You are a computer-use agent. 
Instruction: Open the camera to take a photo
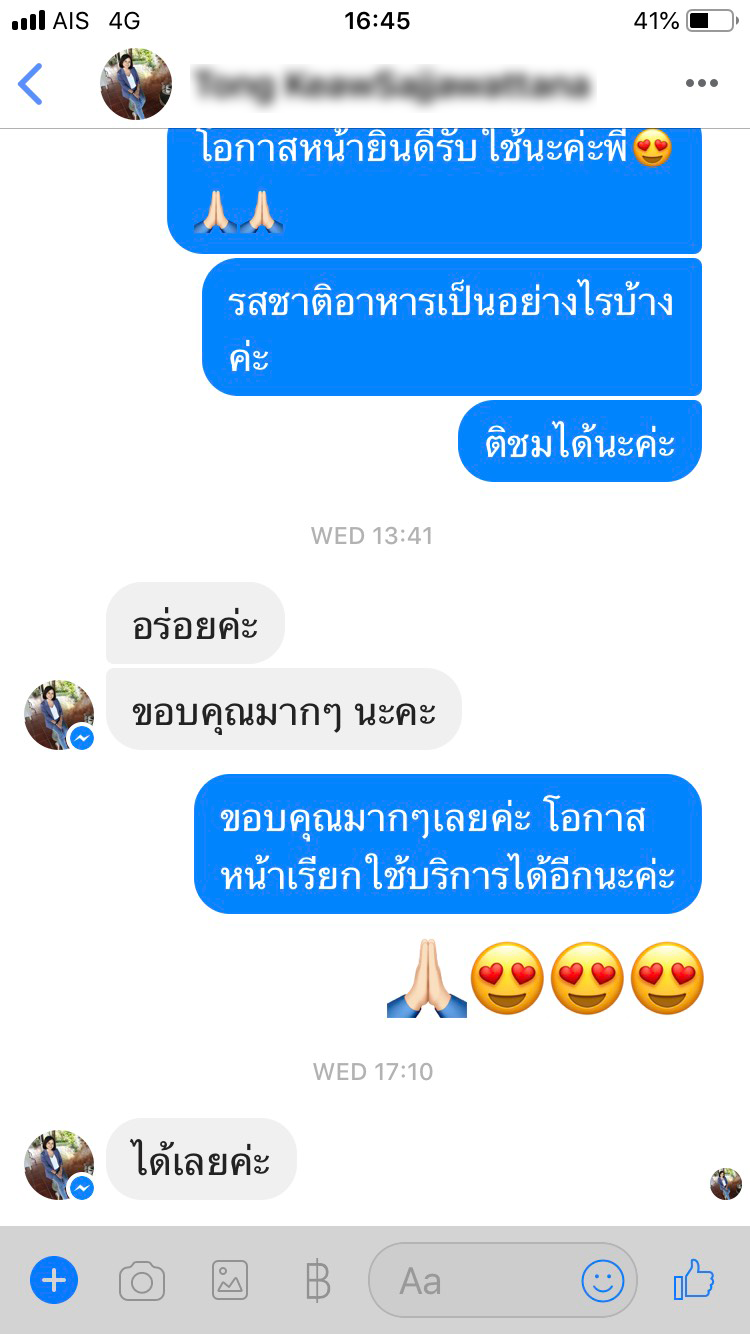click(x=142, y=1281)
